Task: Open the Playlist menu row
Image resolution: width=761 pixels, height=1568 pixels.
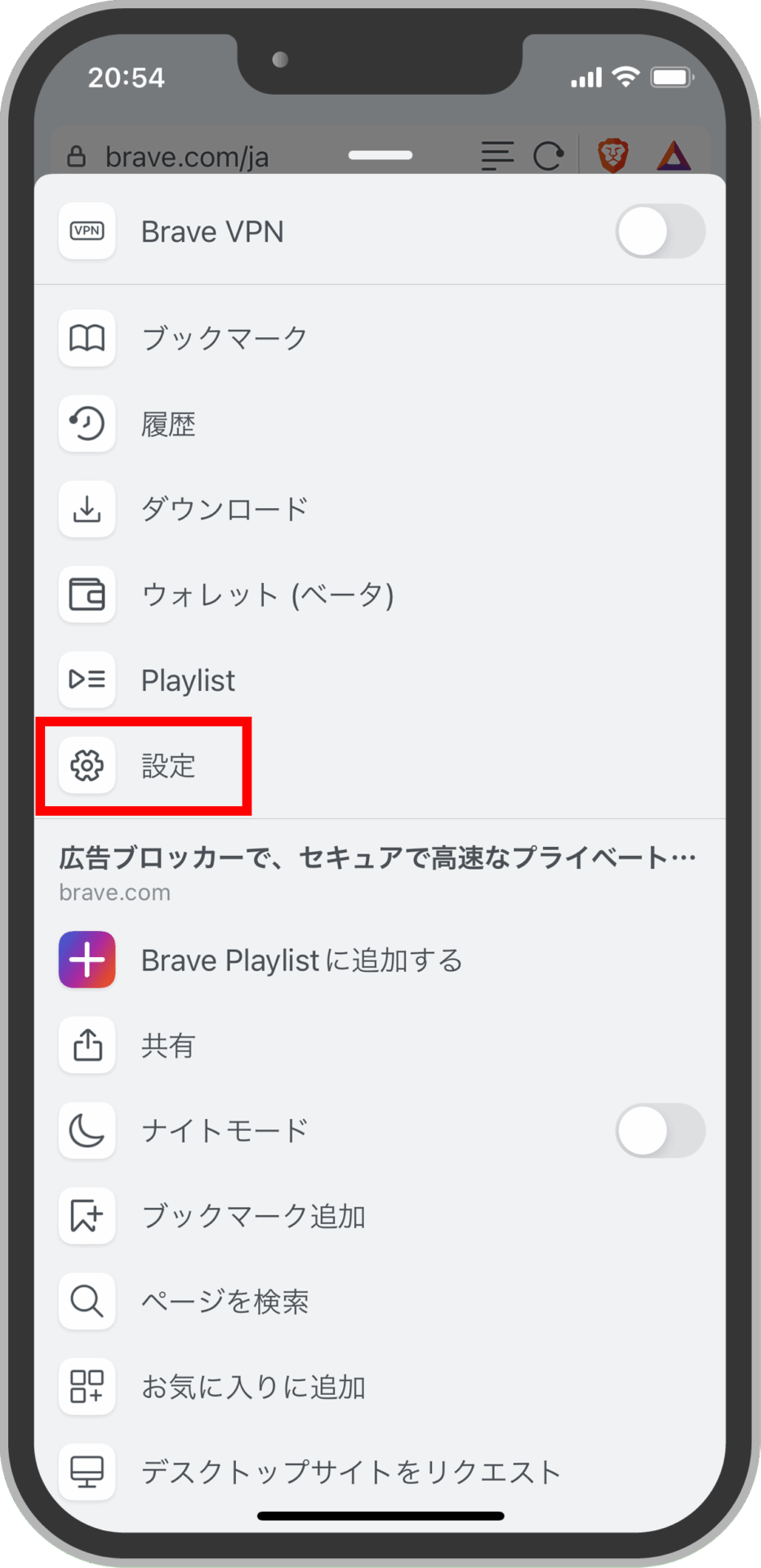Action: [x=188, y=680]
